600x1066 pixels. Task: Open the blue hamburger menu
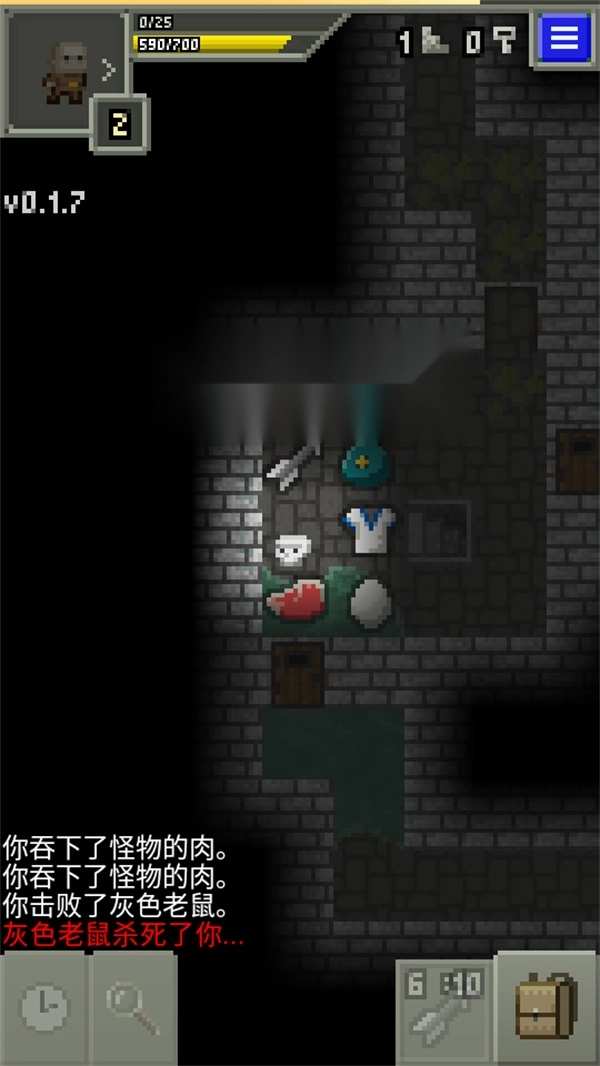(x=564, y=40)
